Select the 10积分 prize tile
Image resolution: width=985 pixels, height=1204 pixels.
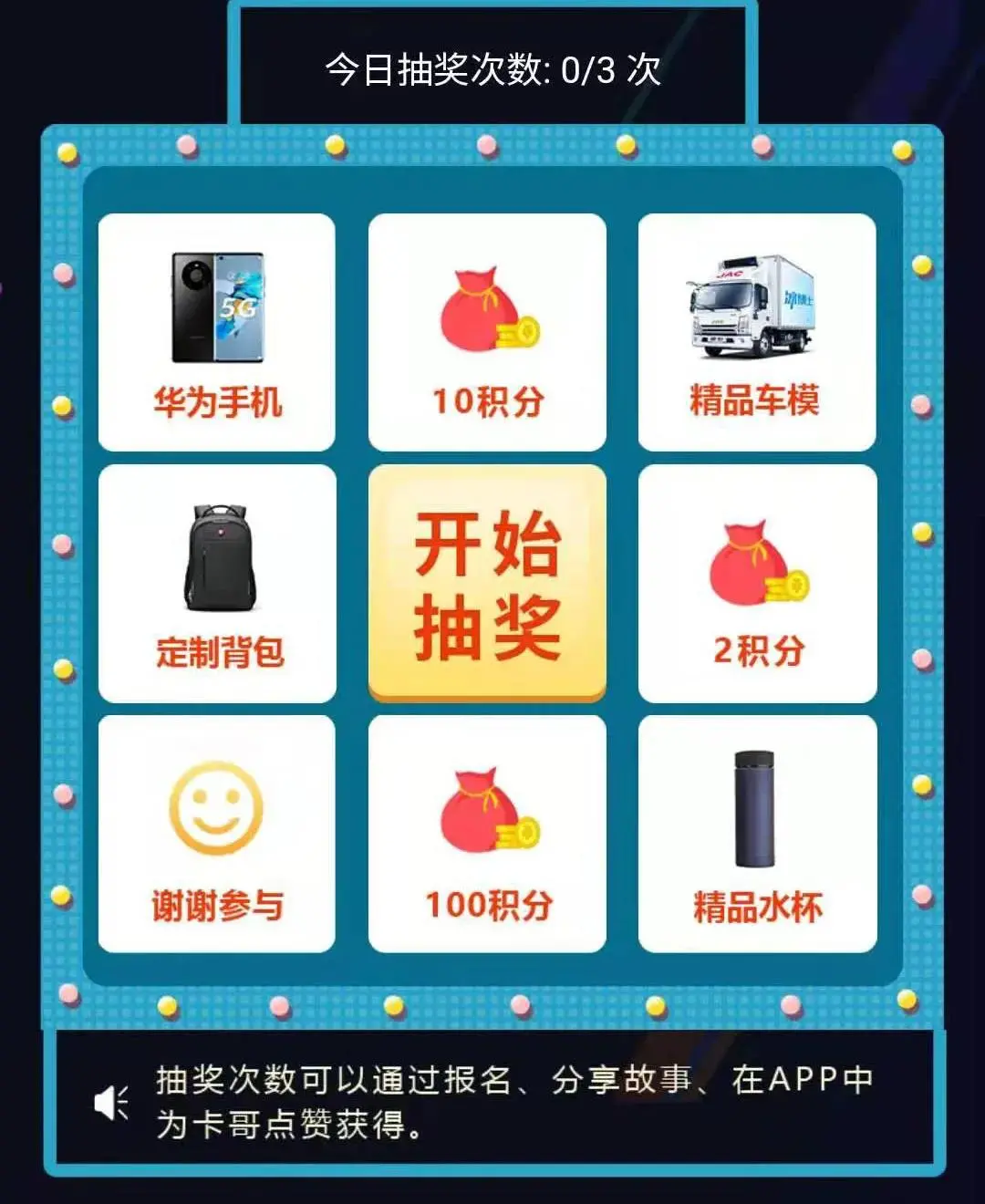[486, 330]
